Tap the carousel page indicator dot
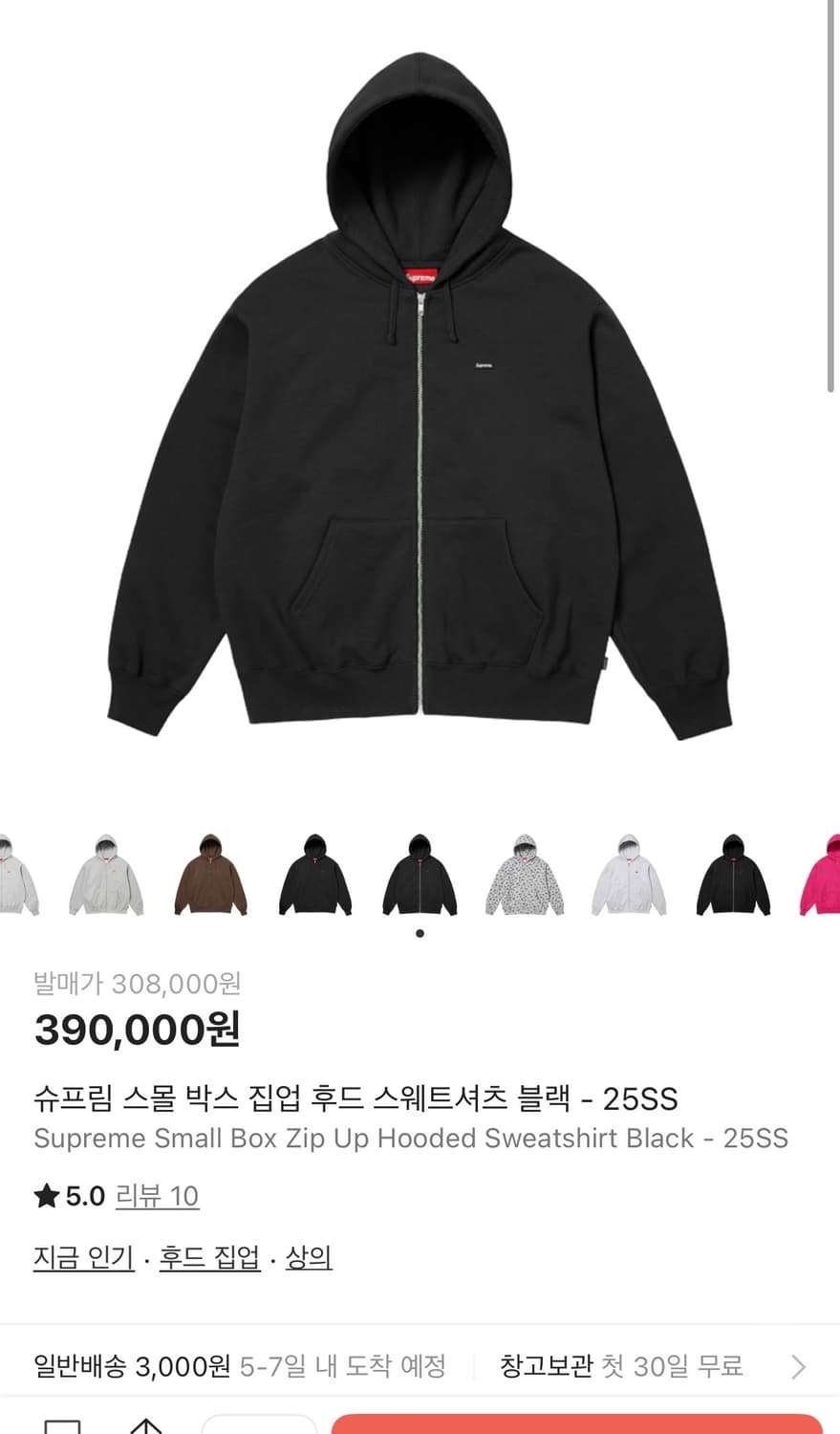840x1434 pixels. click(420, 933)
